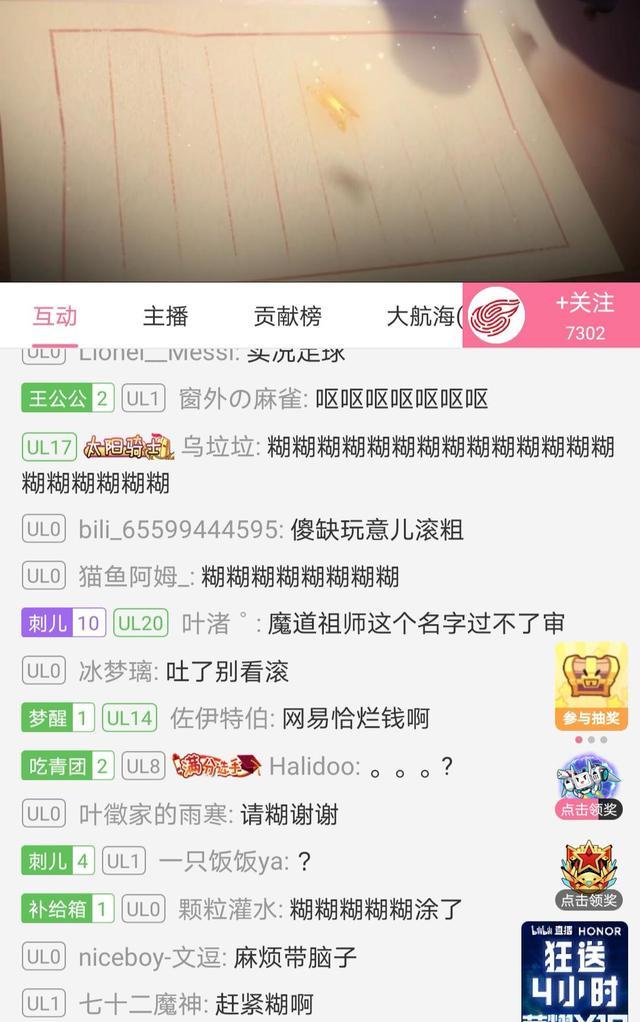Switch to the 贡献榜 tab
This screenshot has height=1022, width=640.
[x=288, y=317]
